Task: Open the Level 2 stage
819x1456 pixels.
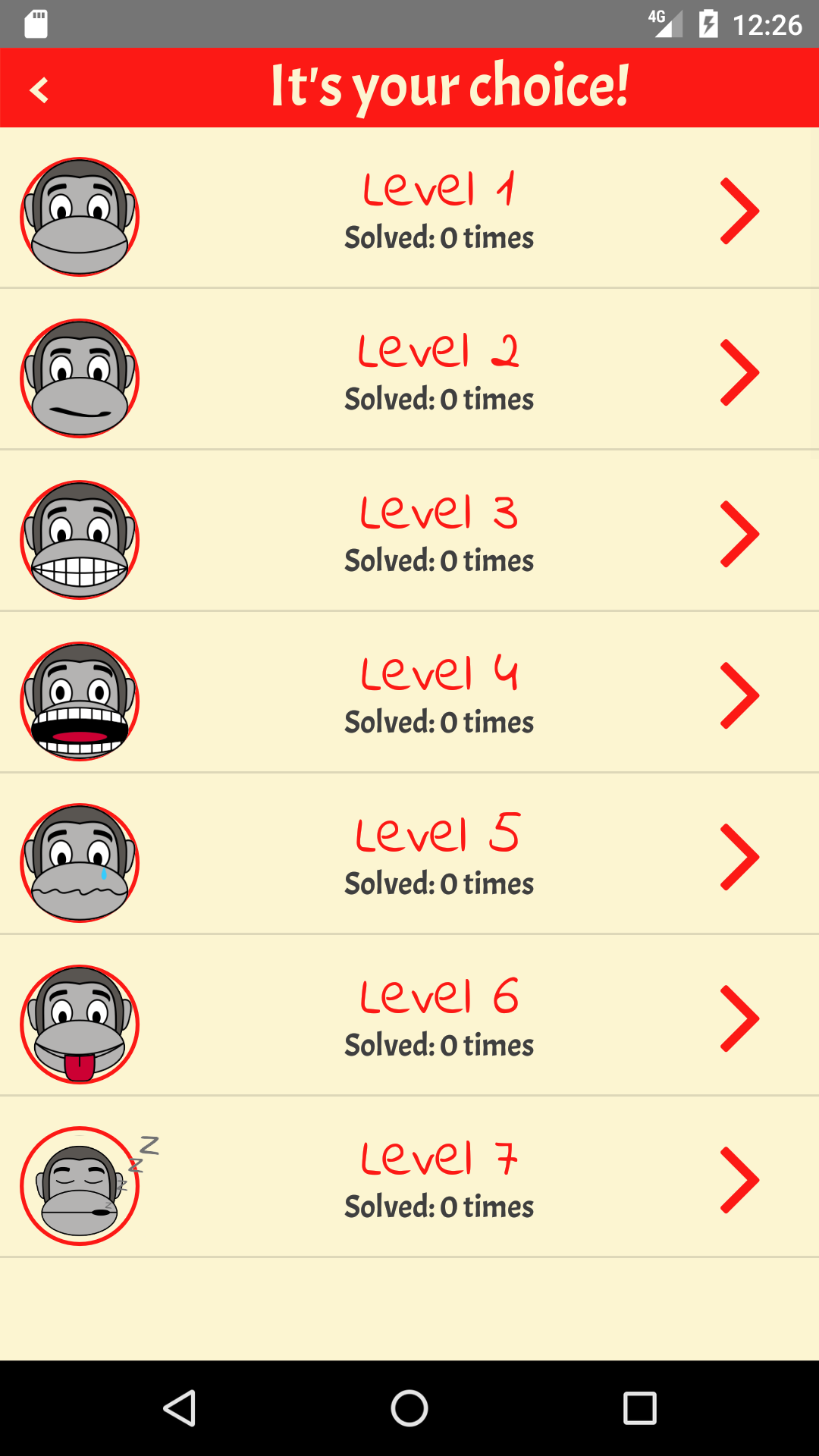Action: [409, 372]
